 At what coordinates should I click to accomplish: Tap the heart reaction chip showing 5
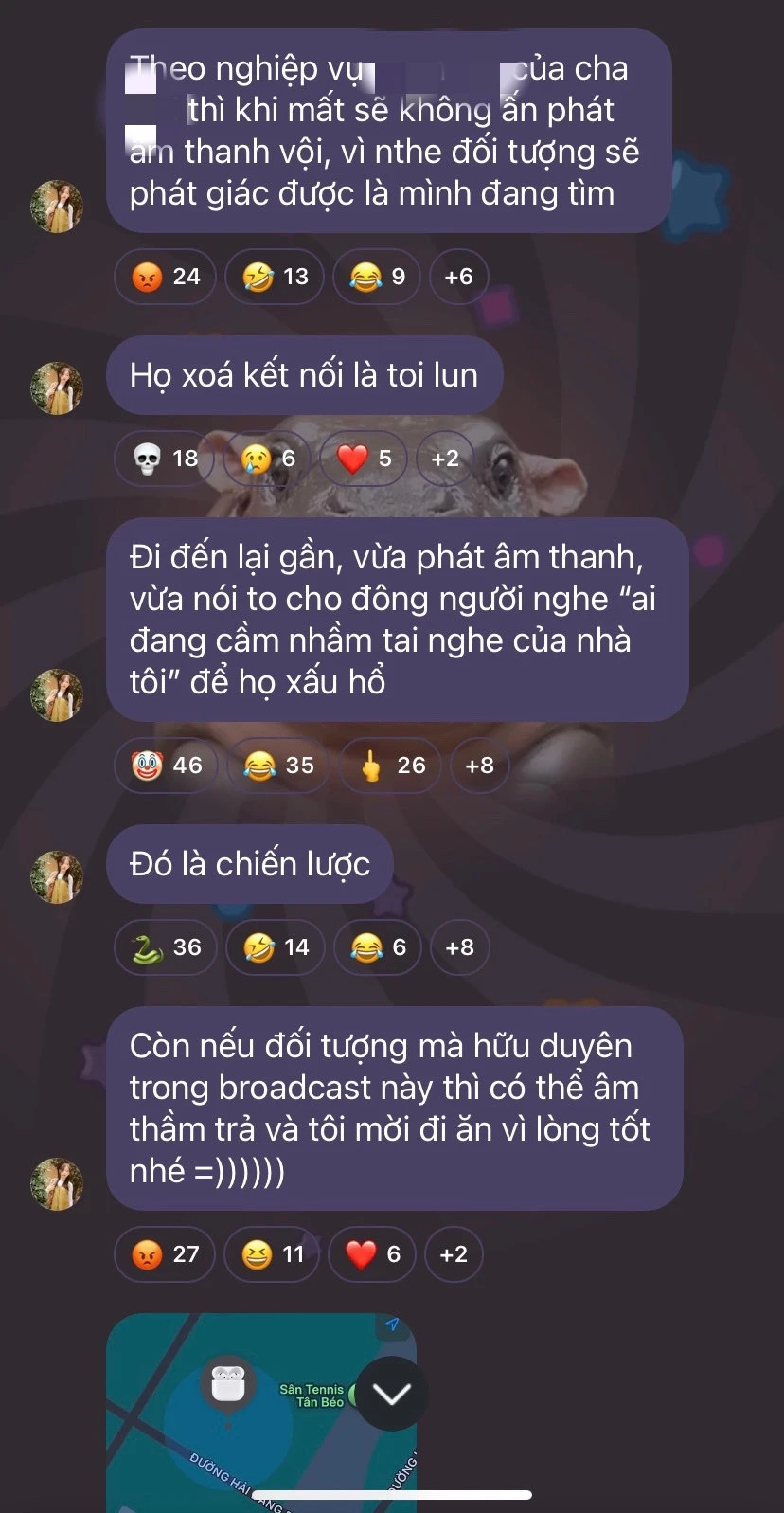click(364, 459)
